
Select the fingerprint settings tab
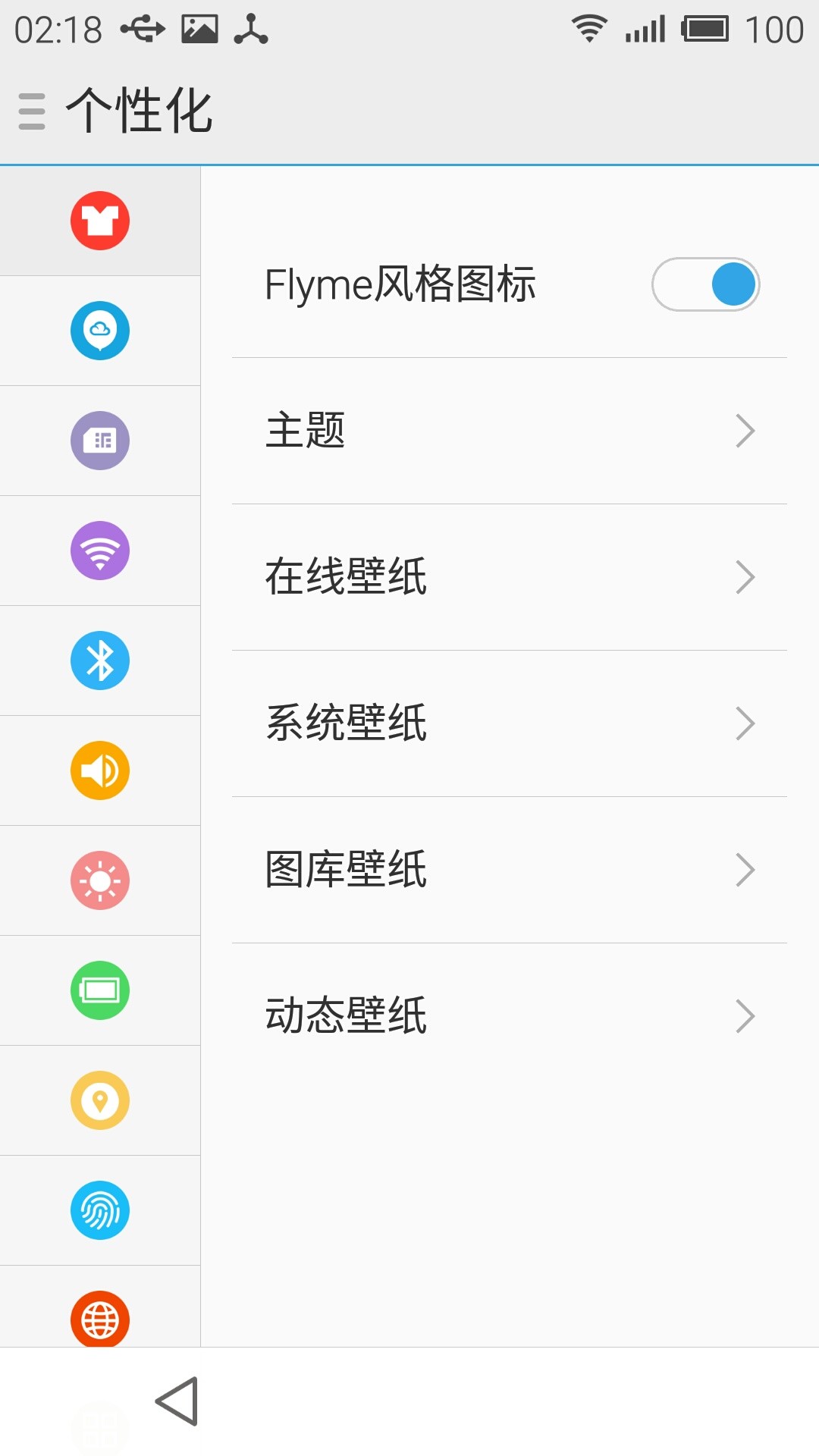pos(100,1210)
